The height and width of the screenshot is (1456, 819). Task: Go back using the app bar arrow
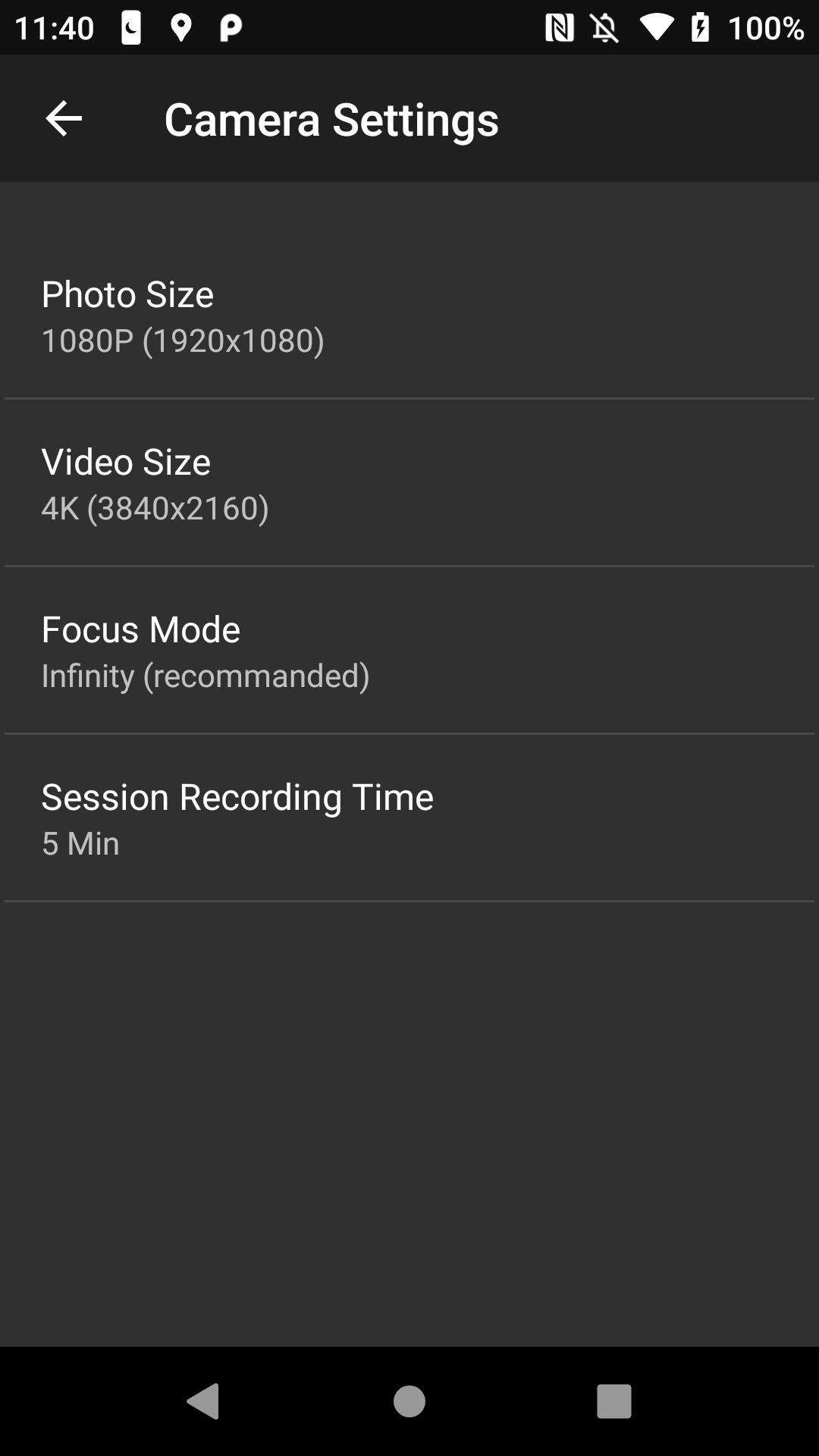[64, 119]
